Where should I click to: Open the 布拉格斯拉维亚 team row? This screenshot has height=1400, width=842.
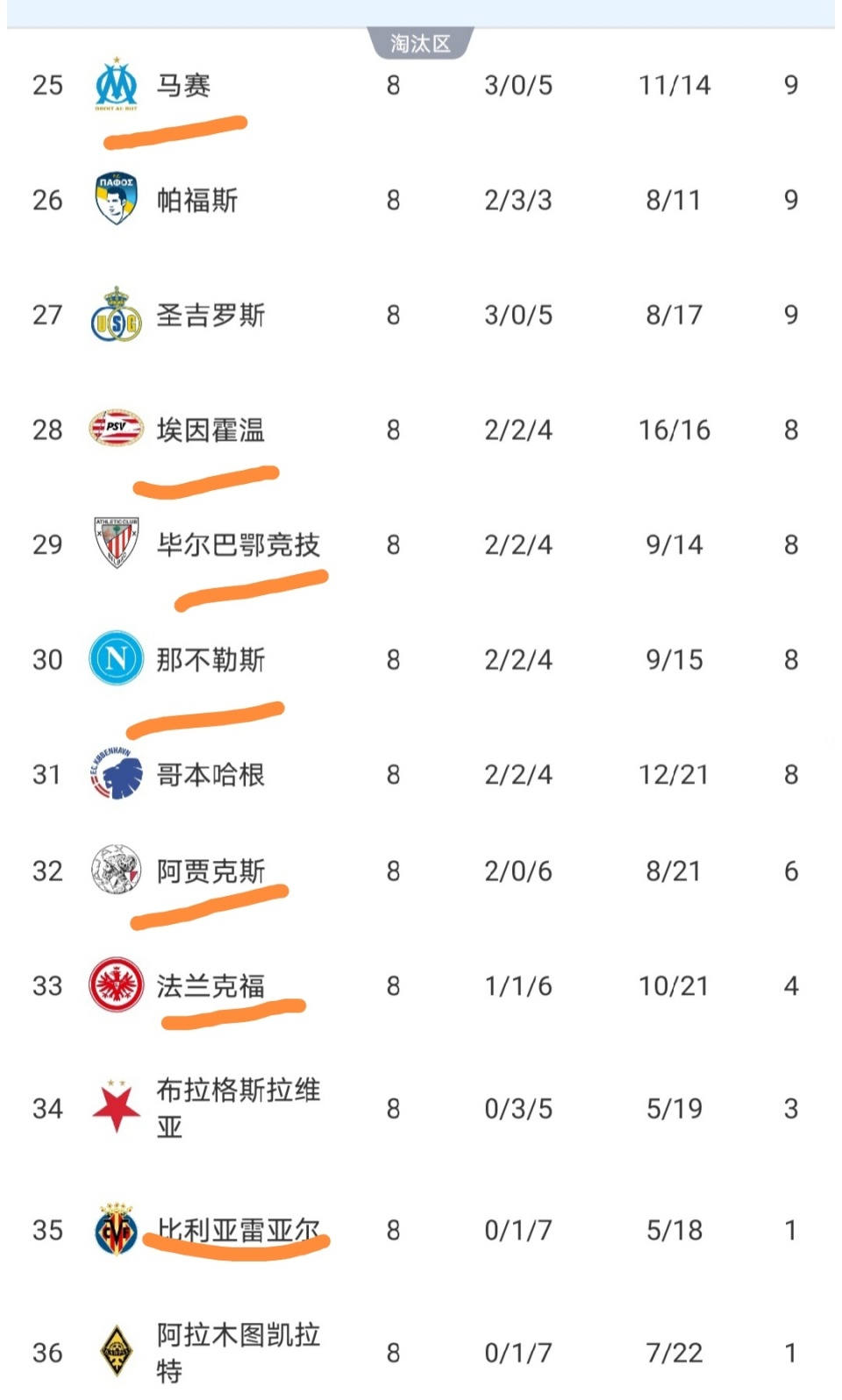[x=238, y=1108]
